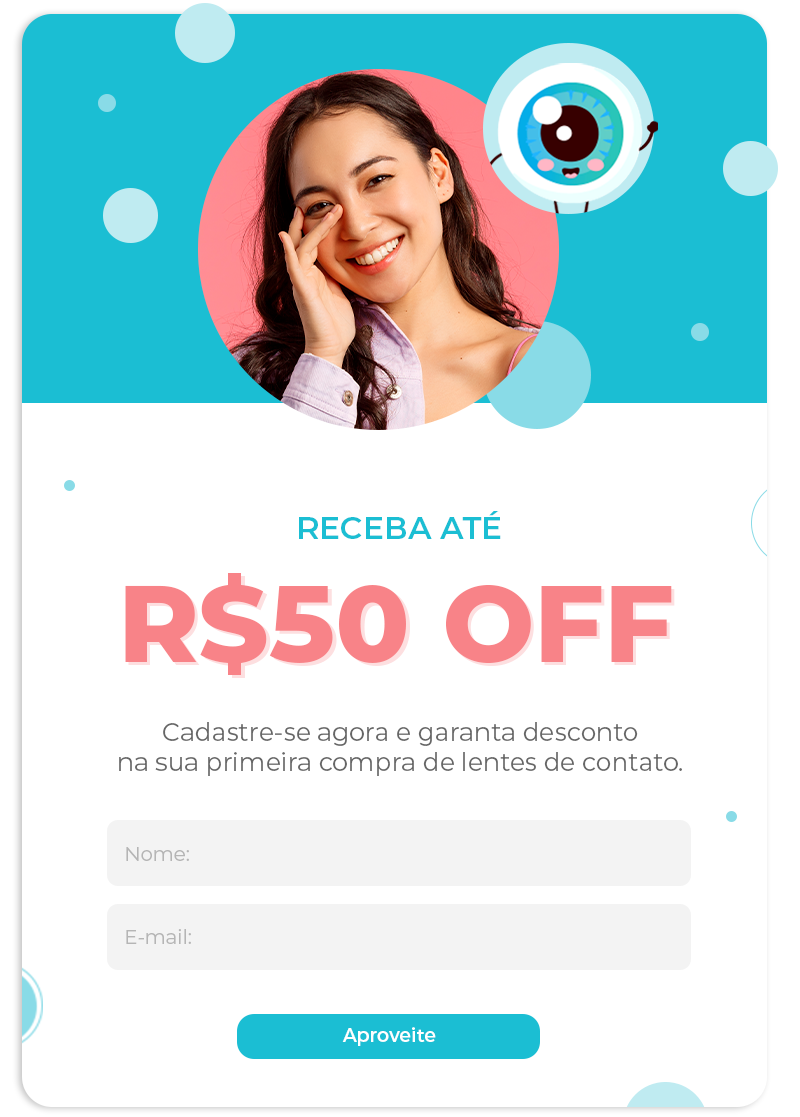The image size is (800, 1117).
Task: Focus the E-mail text field
Action: [398, 937]
